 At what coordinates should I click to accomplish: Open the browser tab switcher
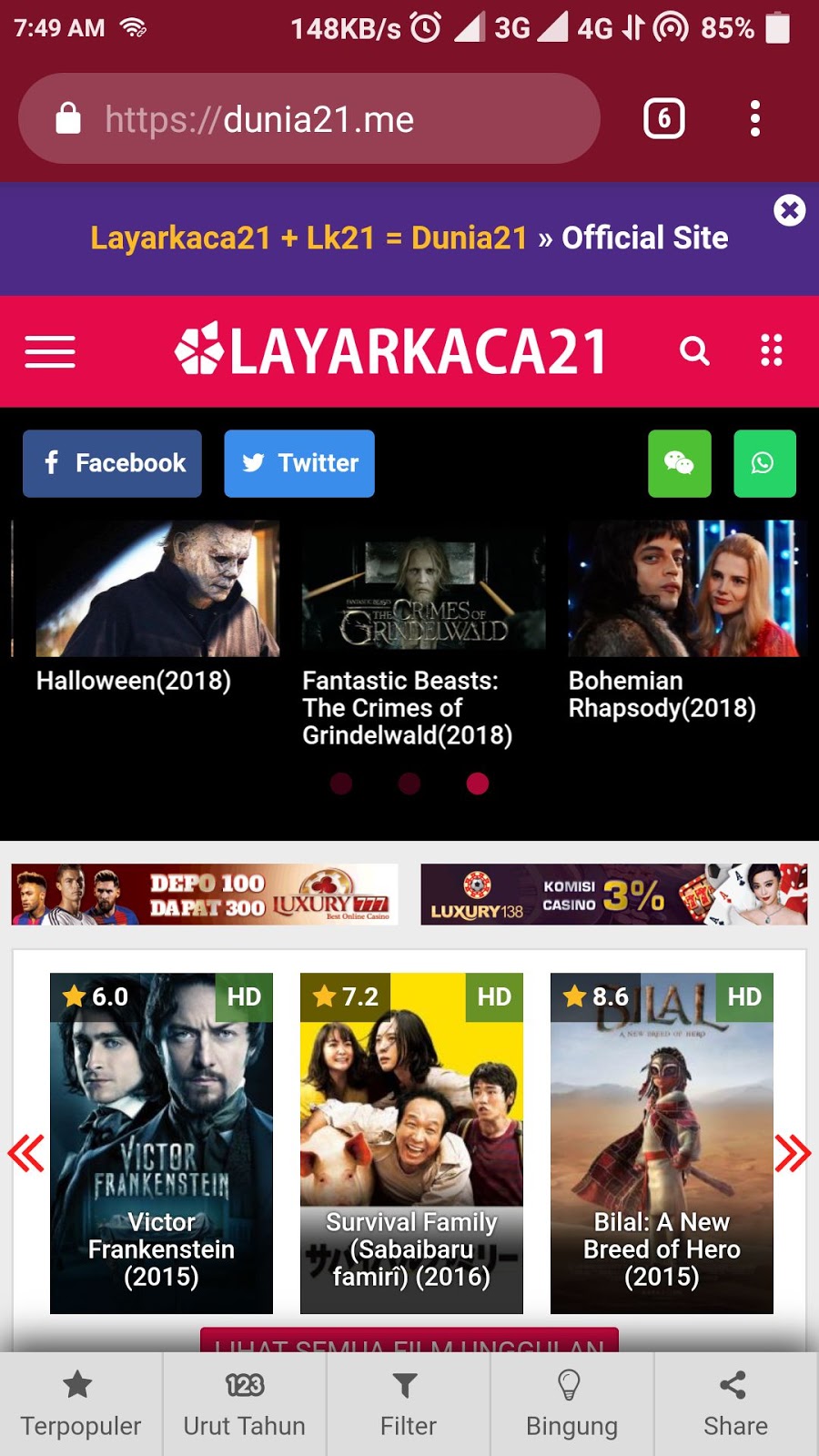663,118
